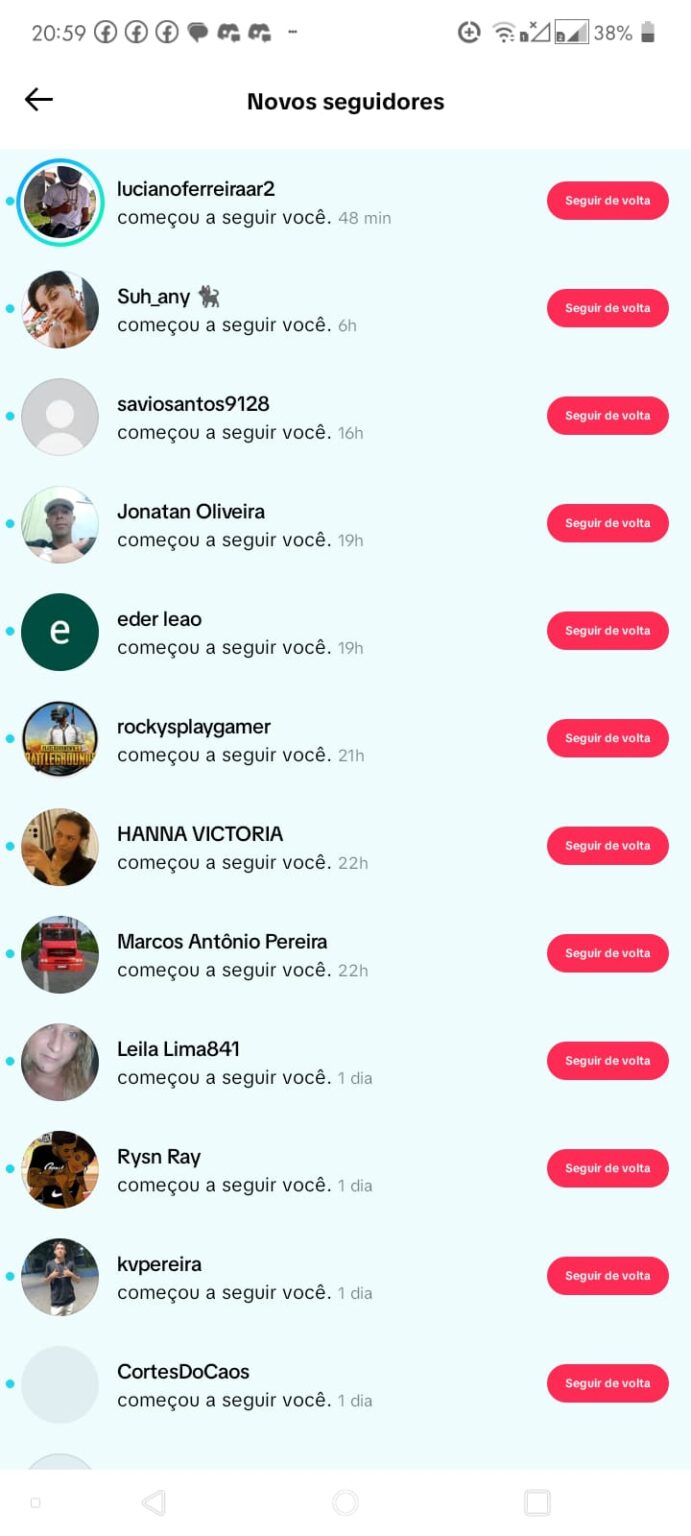Tap Seguir de volta for Marcos Antônio Pereira
This screenshot has width=691, height=1536.
point(607,953)
